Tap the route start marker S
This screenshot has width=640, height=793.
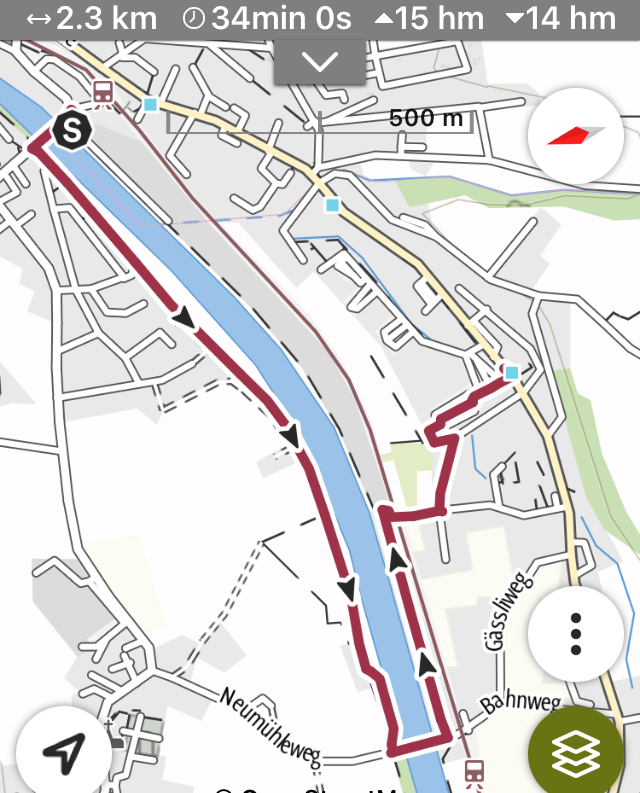point(73,129)
